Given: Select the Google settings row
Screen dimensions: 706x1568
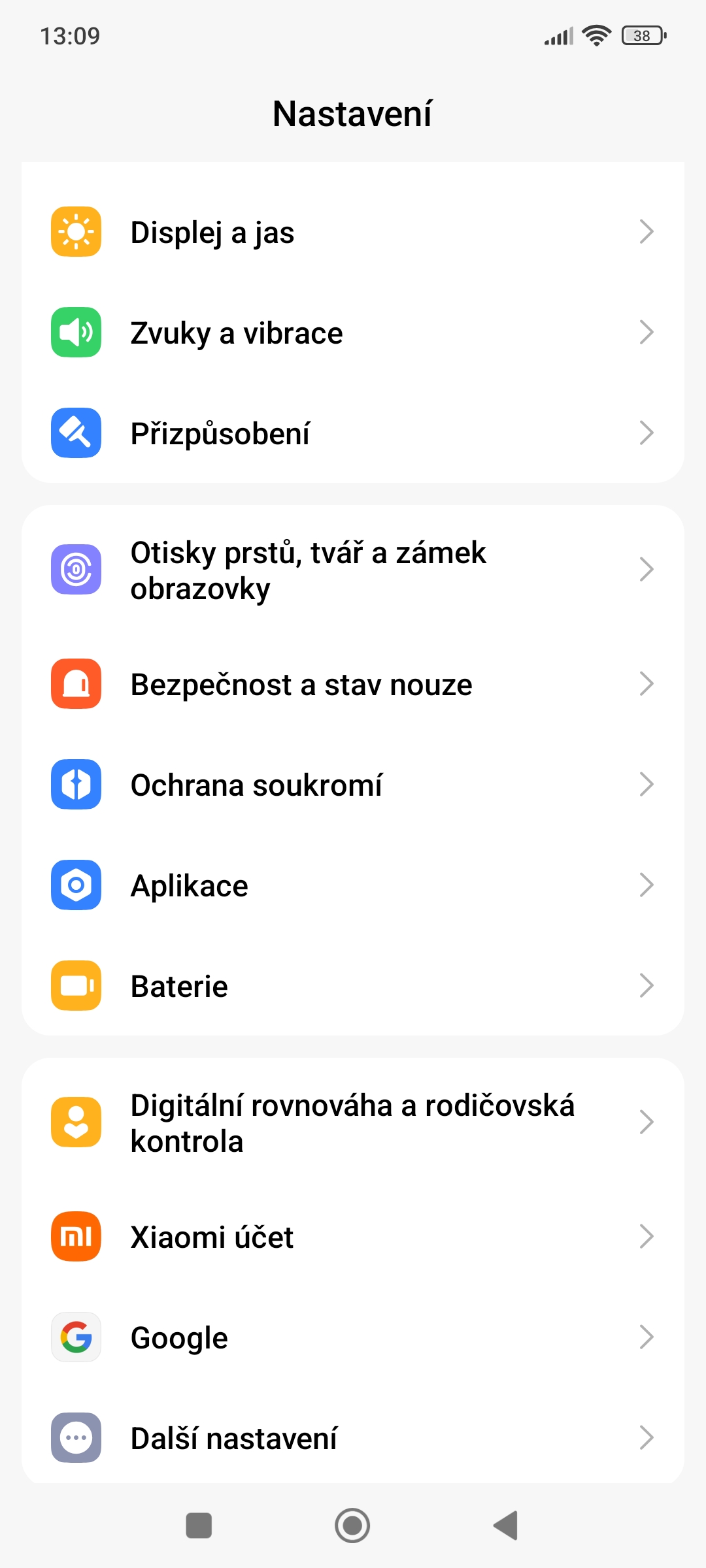Looking at the screenshot, I should 353,1337.
